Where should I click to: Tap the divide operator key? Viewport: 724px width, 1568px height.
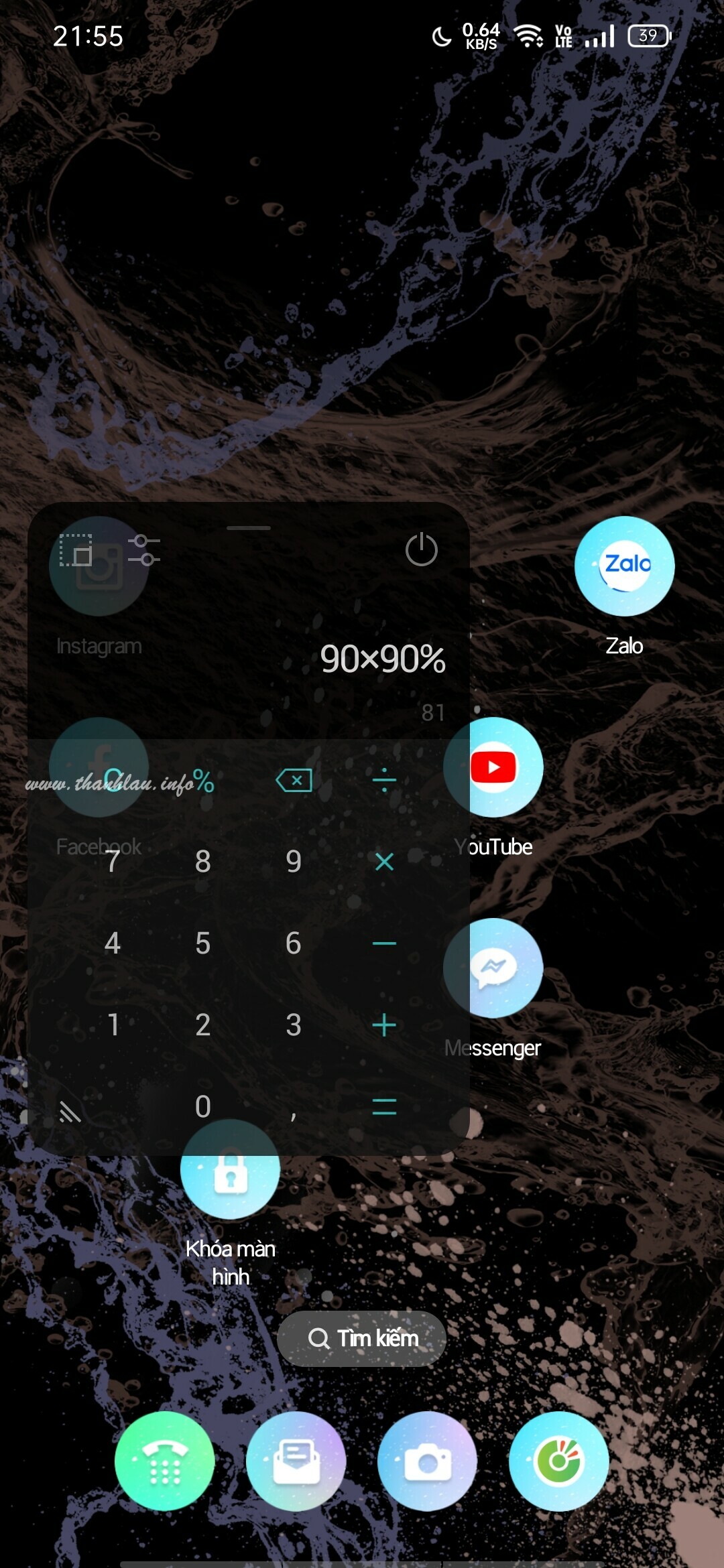(x=384, y=781)
